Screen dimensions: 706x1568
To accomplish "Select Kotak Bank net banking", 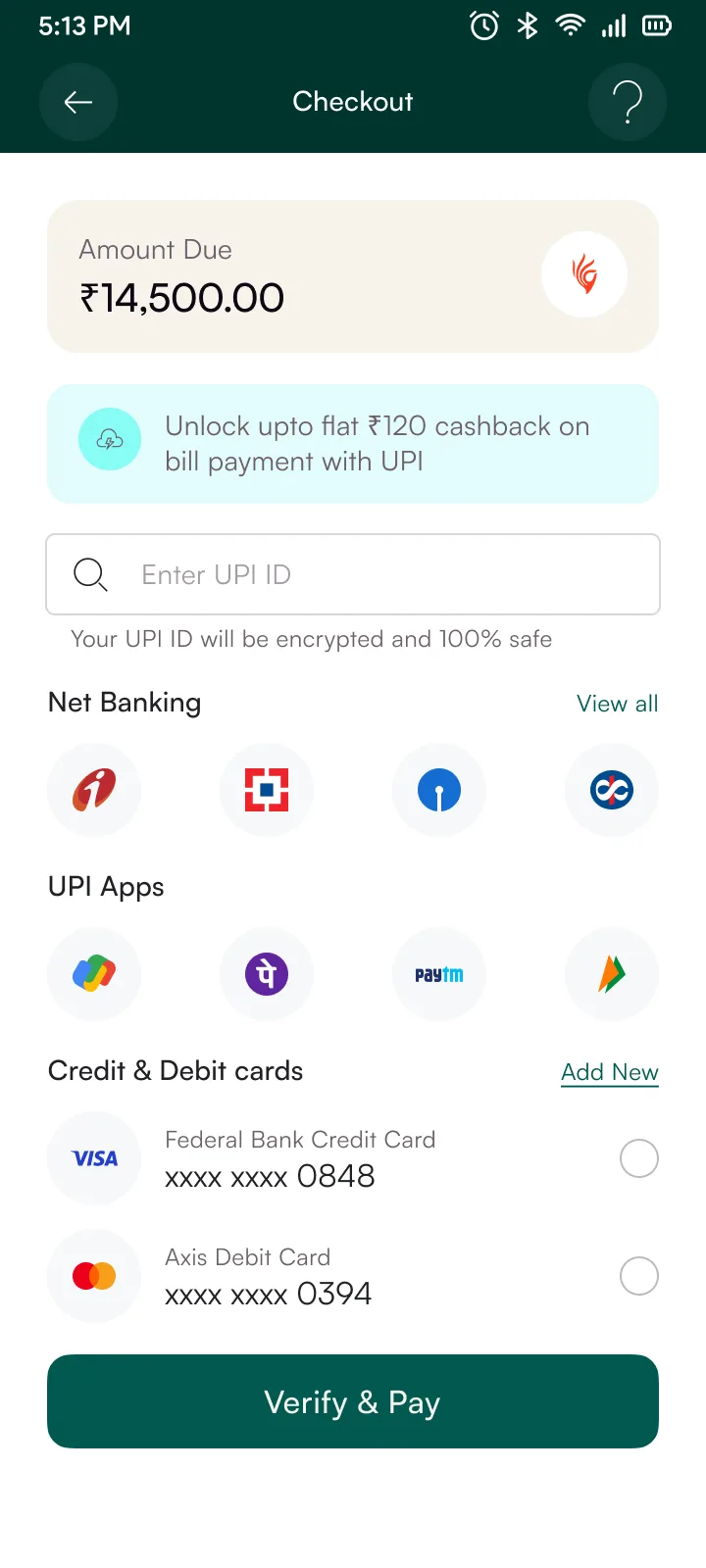I will [612, 790].
